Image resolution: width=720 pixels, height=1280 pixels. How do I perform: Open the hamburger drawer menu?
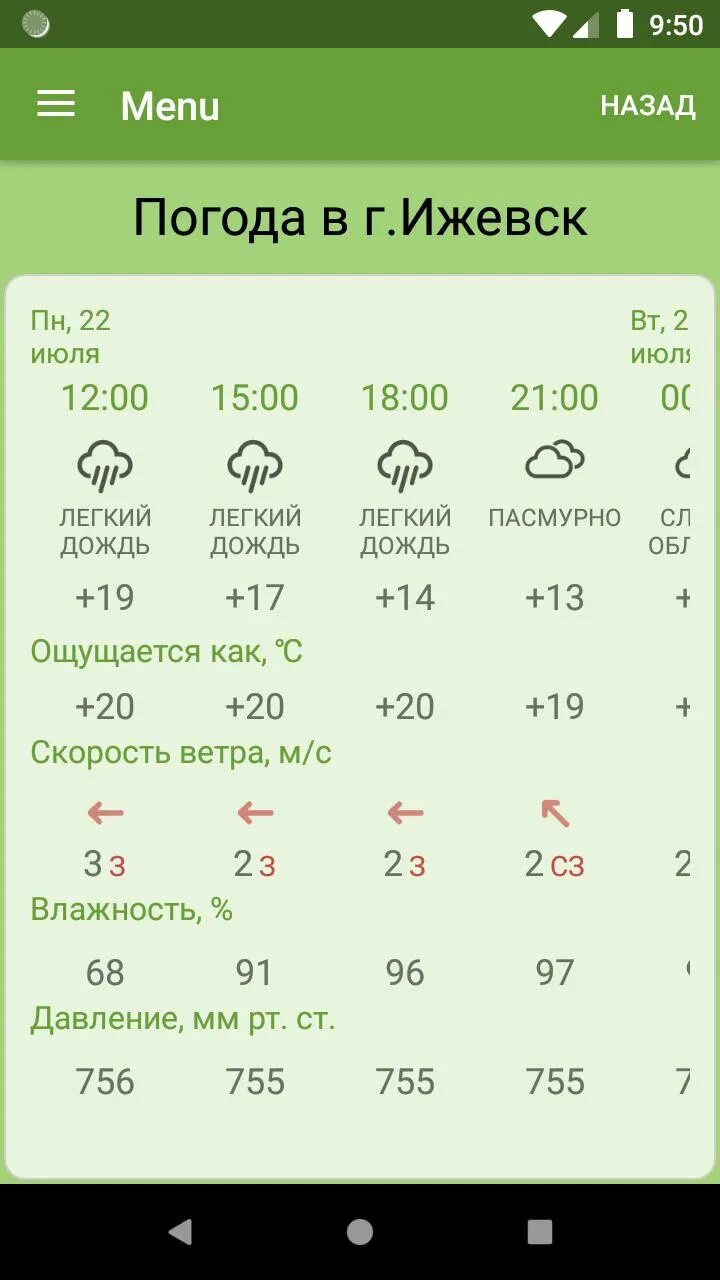(56, 104)
